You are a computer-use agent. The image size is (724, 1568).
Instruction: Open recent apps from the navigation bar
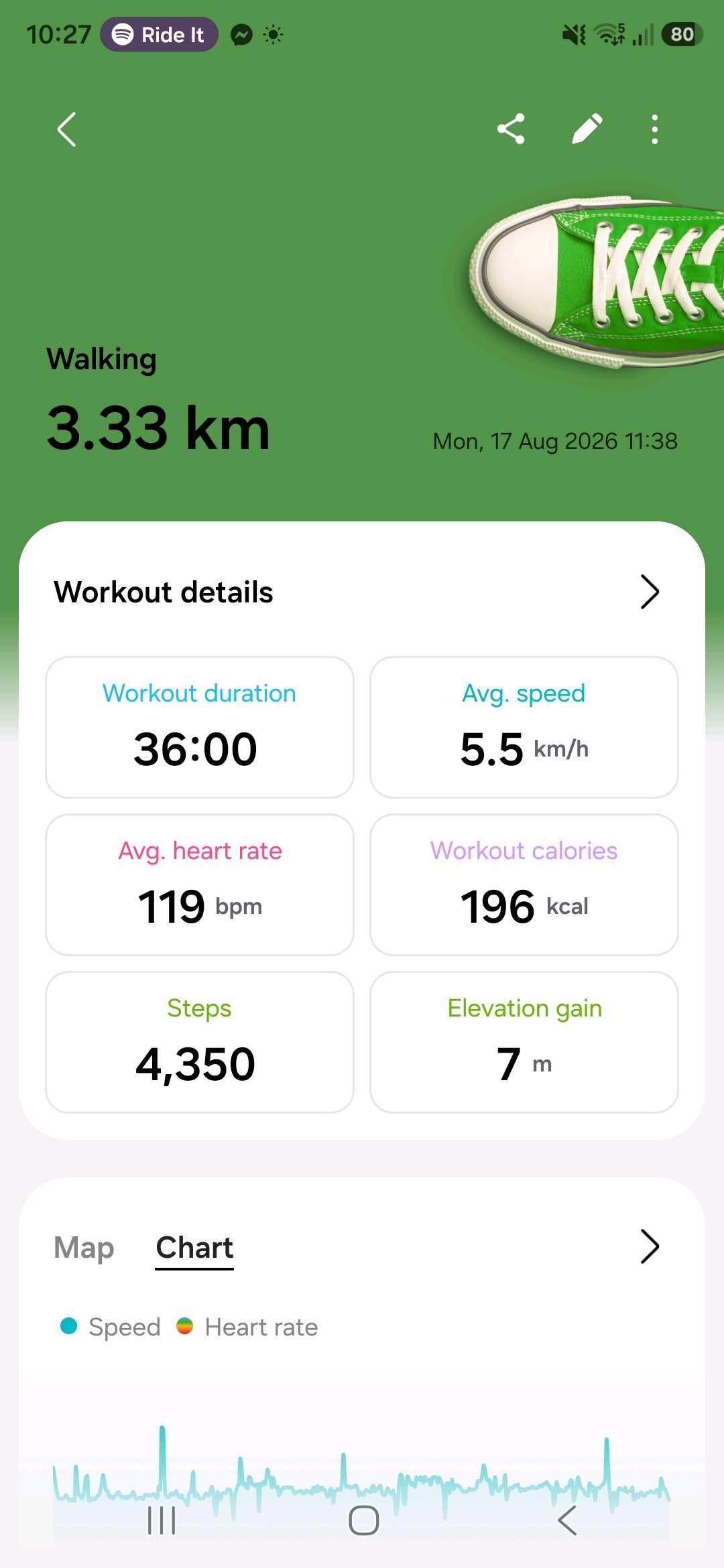coord(162,1520)
